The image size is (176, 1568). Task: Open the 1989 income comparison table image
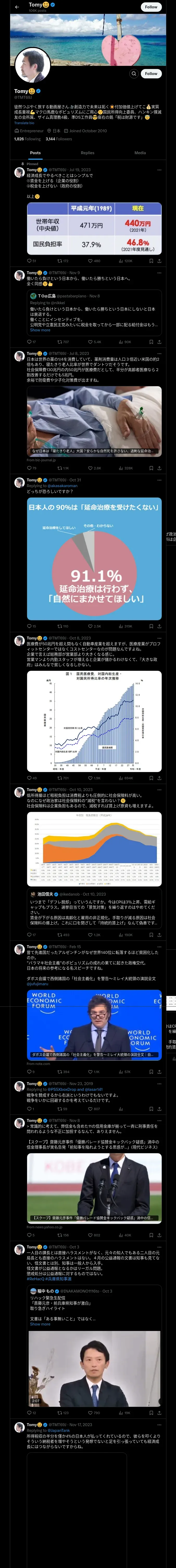coord(94,228)
